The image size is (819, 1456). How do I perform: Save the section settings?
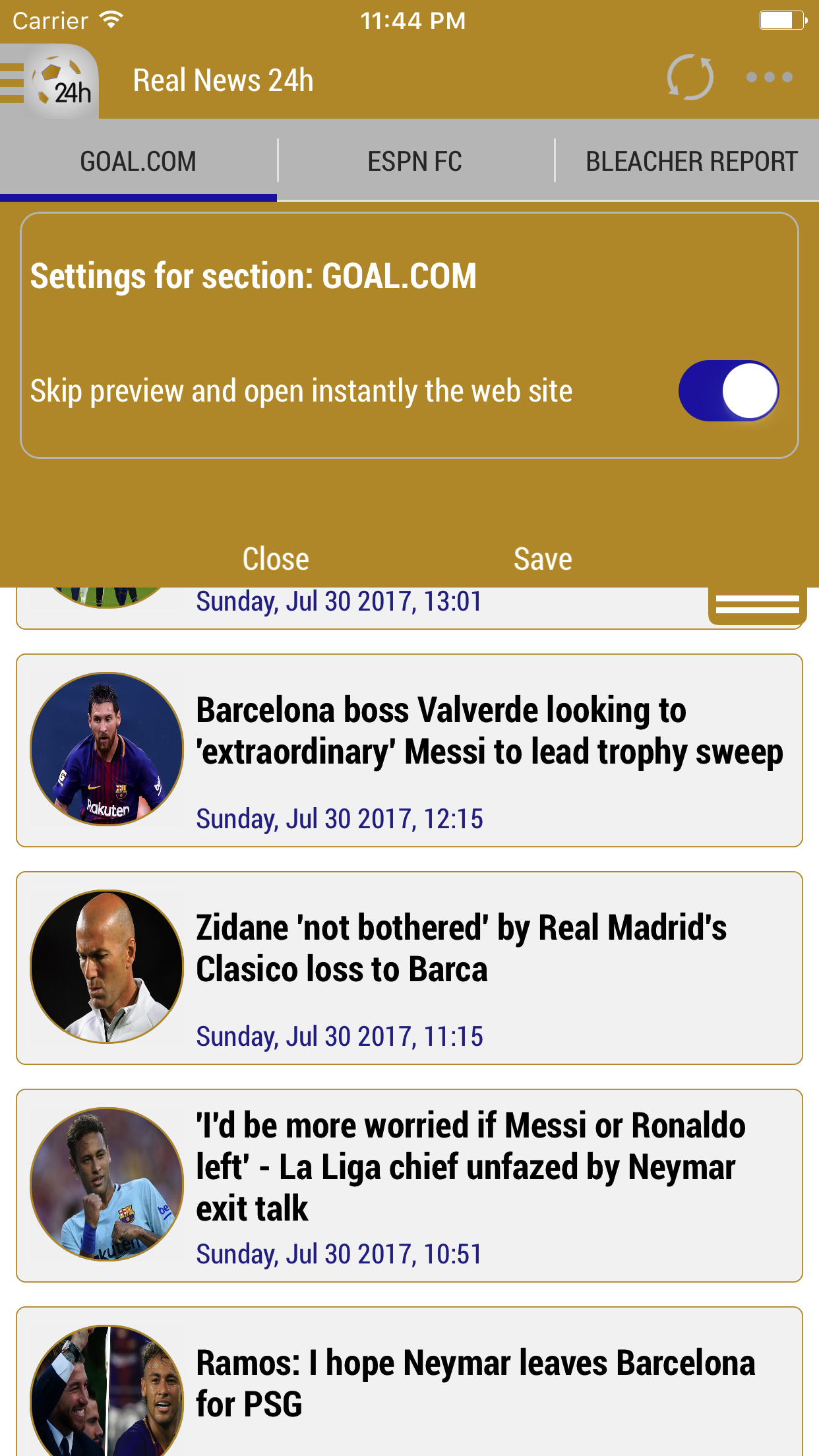(542, 559)
